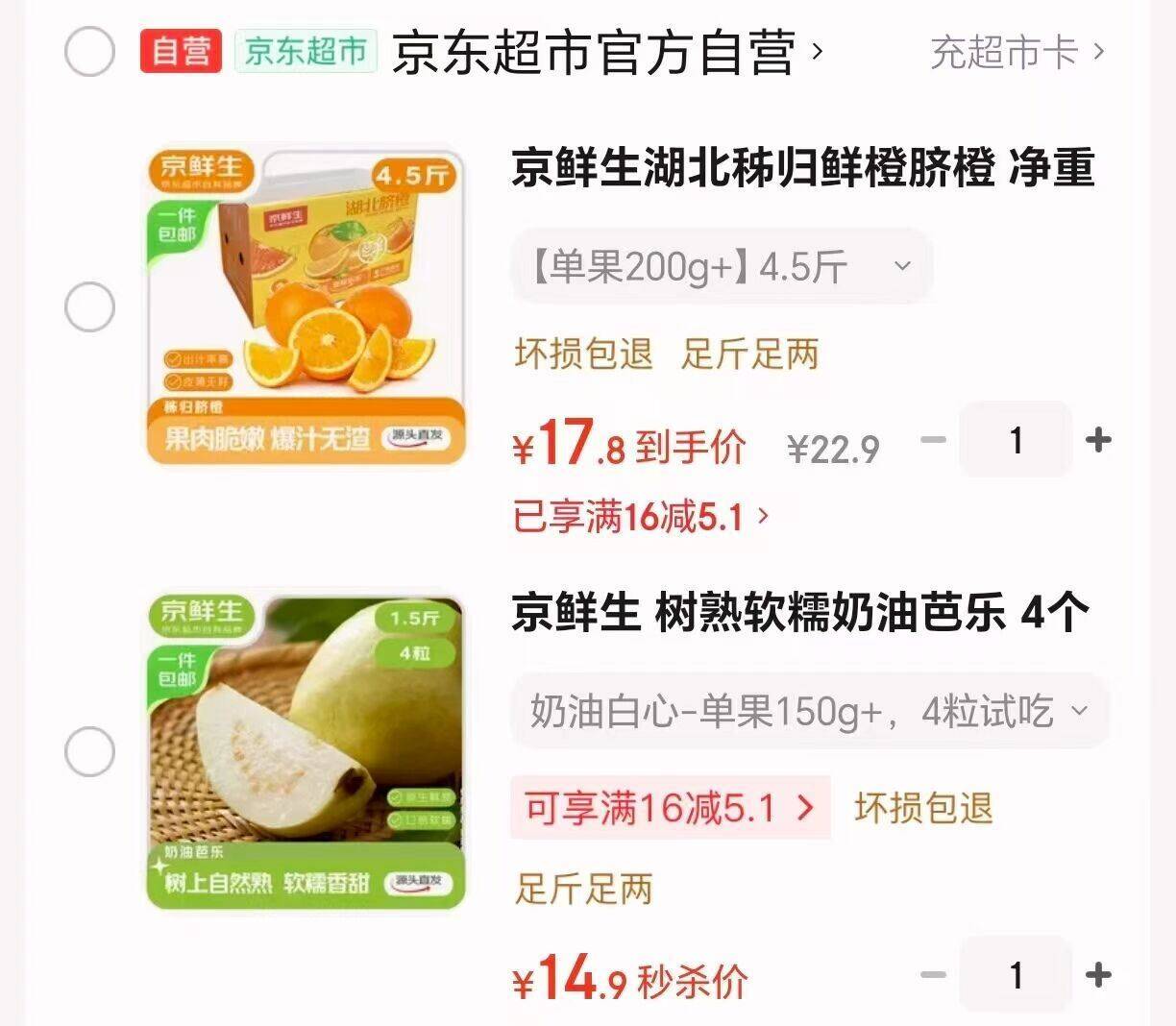Select the 奶油芭乐 guava item checkbox
The height and width of the screenshot is (1026, 1176).
click(x=89, y=751)
